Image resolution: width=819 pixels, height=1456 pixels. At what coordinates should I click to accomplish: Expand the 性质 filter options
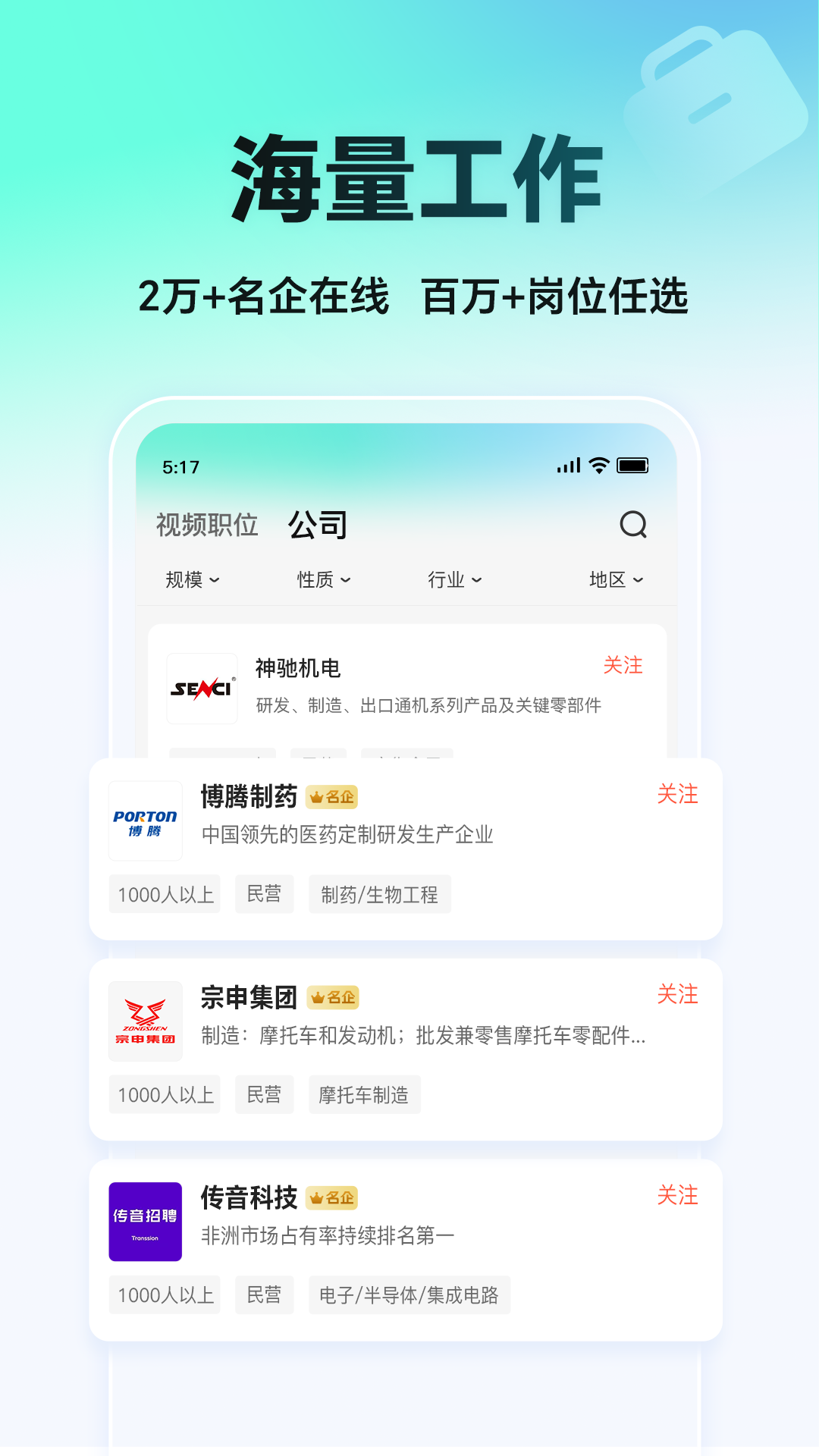pos(322,579)
